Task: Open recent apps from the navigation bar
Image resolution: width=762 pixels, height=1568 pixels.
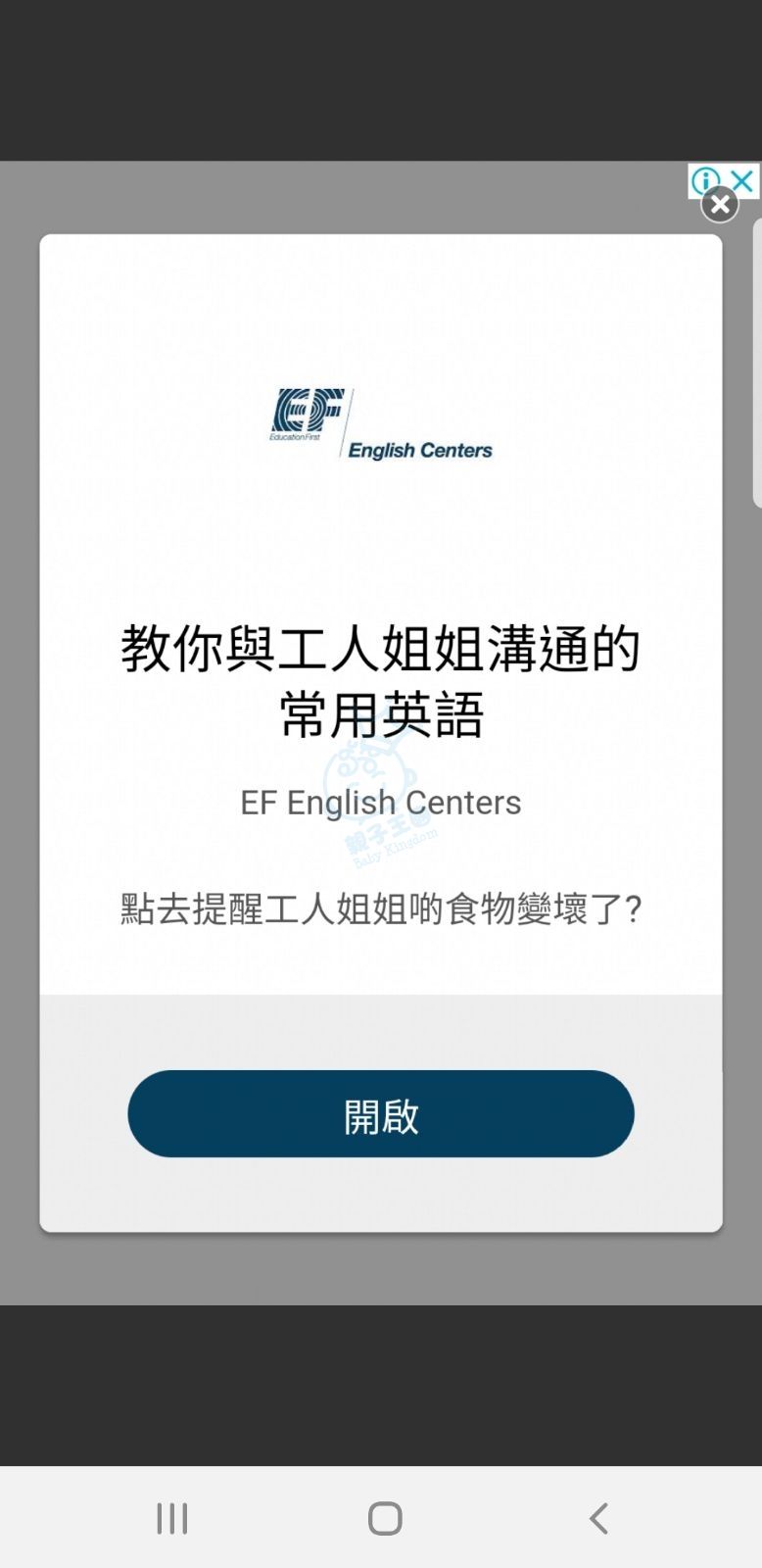Action: 172,1518
